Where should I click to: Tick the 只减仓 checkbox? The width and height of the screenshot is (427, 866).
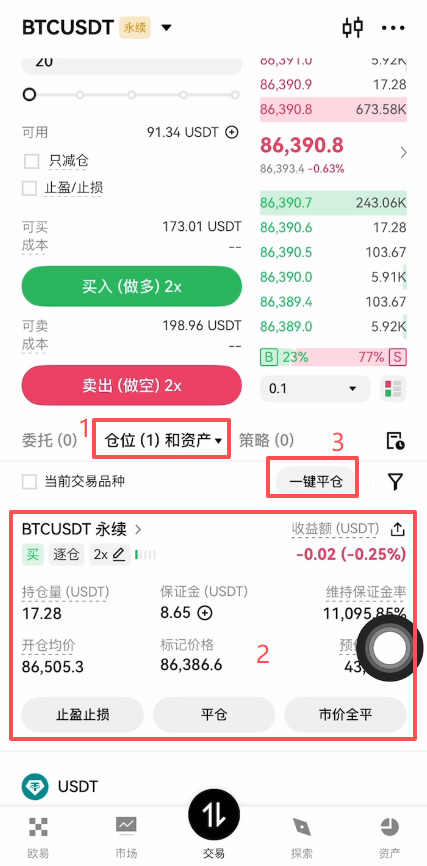click(31, 161)
